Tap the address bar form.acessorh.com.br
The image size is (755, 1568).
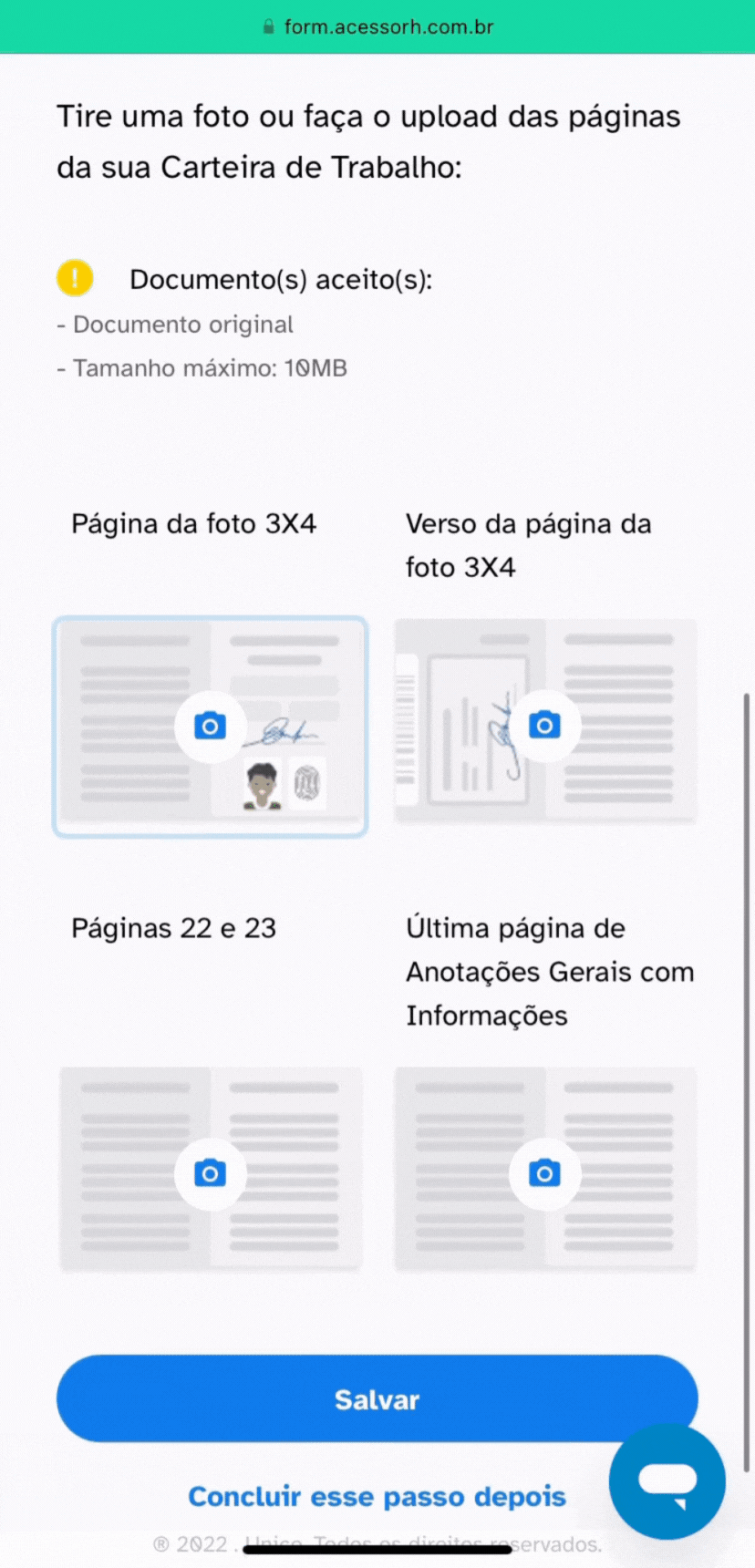[x=377, y=26]
